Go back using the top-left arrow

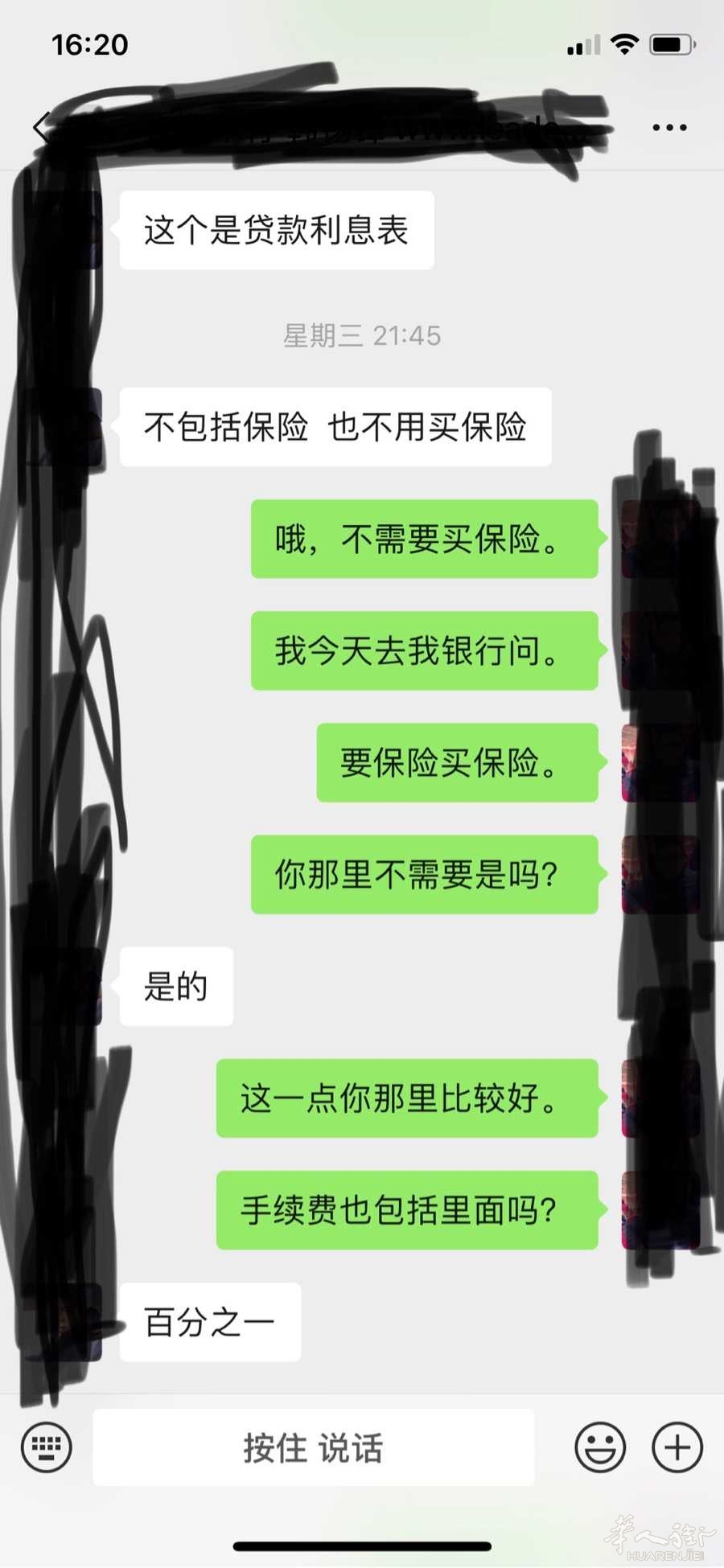42,126
